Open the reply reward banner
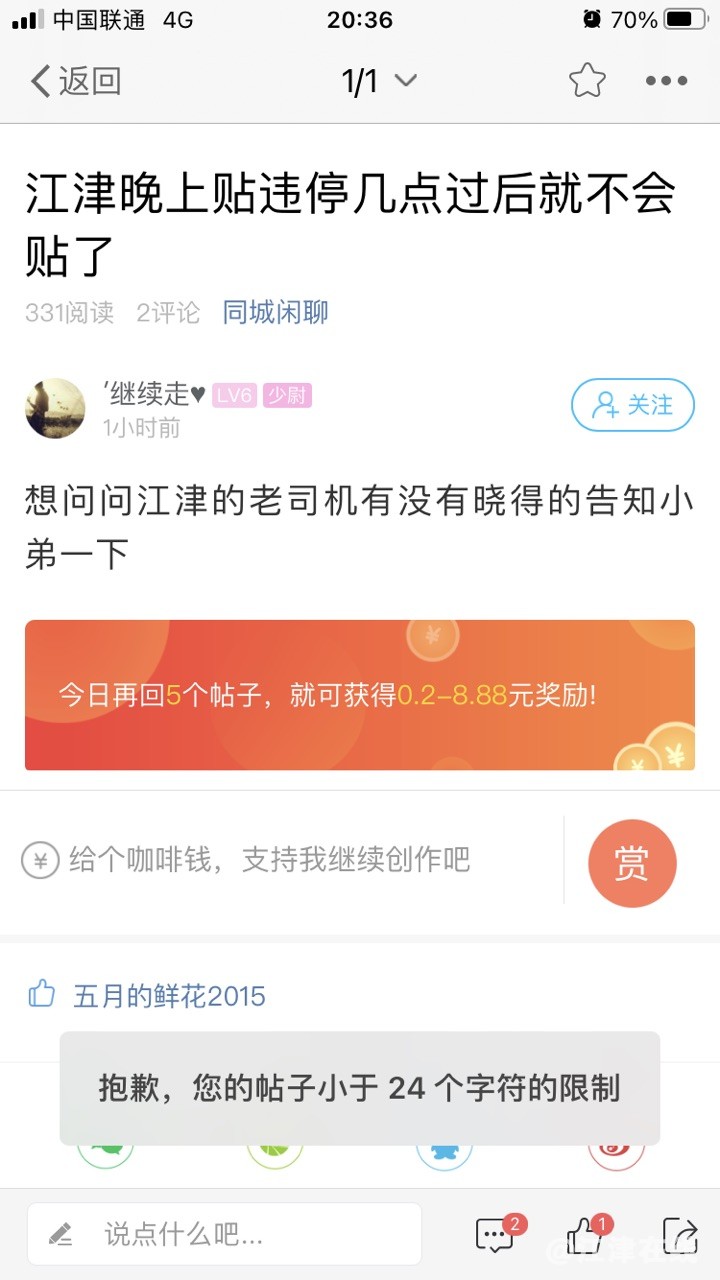720x1280 pixels. tap(360, 695)
